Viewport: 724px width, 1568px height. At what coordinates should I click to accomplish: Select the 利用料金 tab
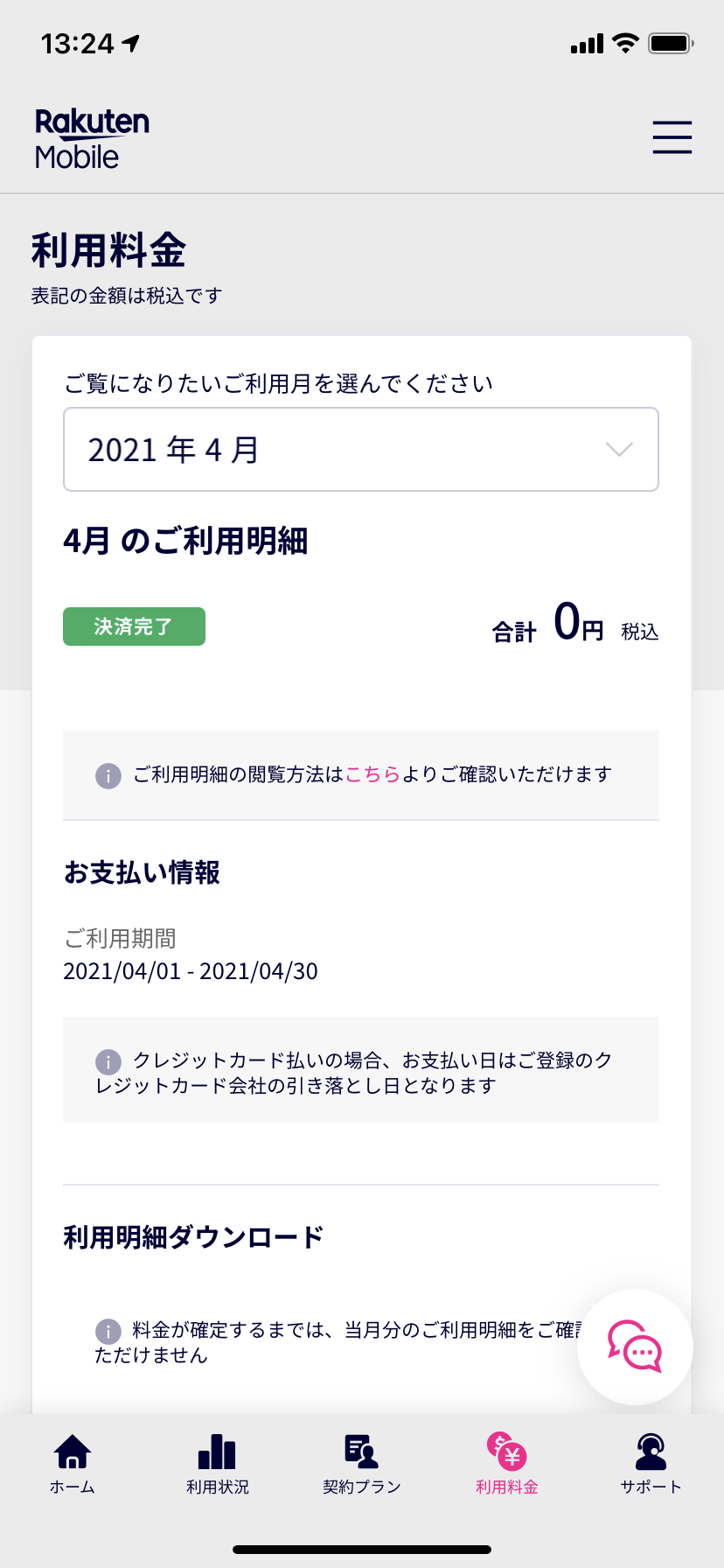tap(506, 1464)
